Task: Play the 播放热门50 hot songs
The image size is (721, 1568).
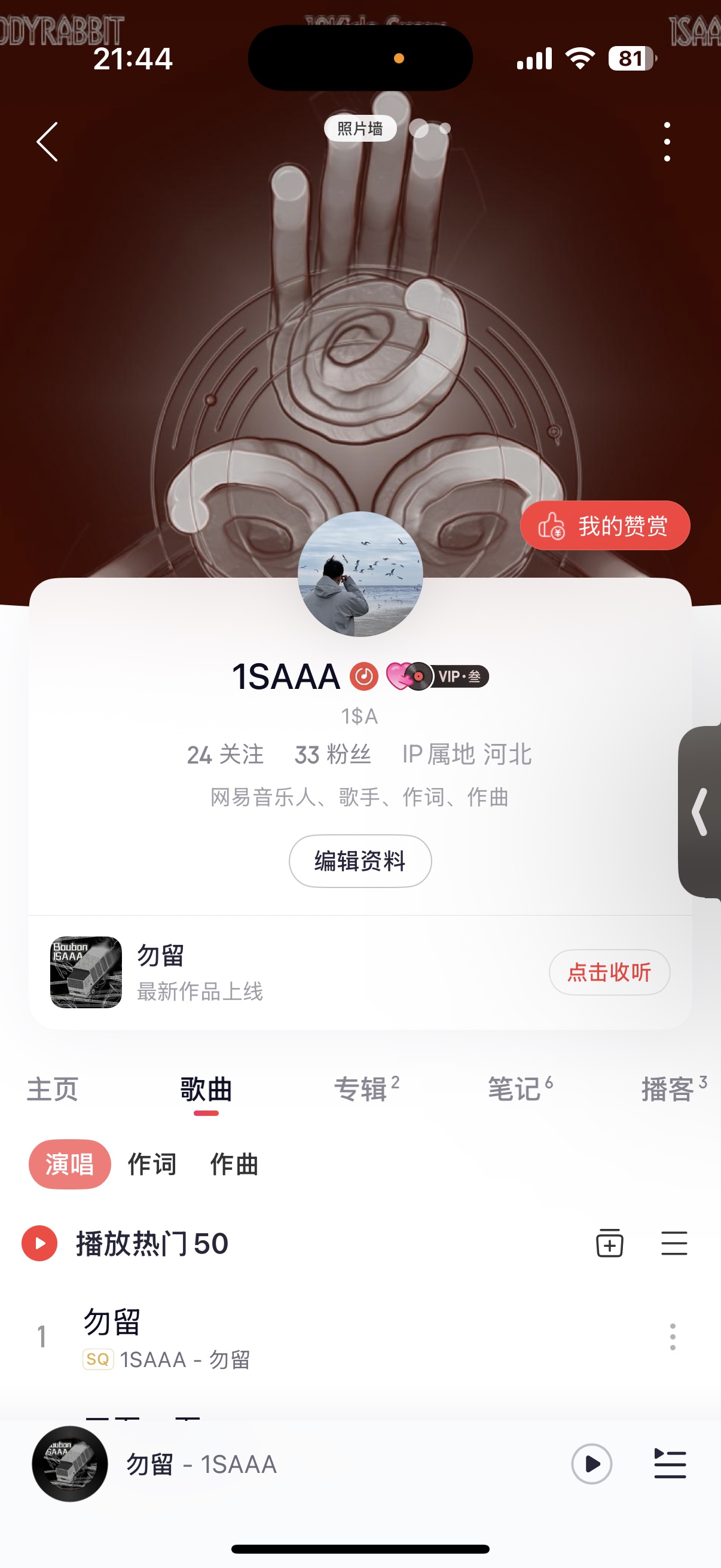Action: click(x=125, y=1243)
